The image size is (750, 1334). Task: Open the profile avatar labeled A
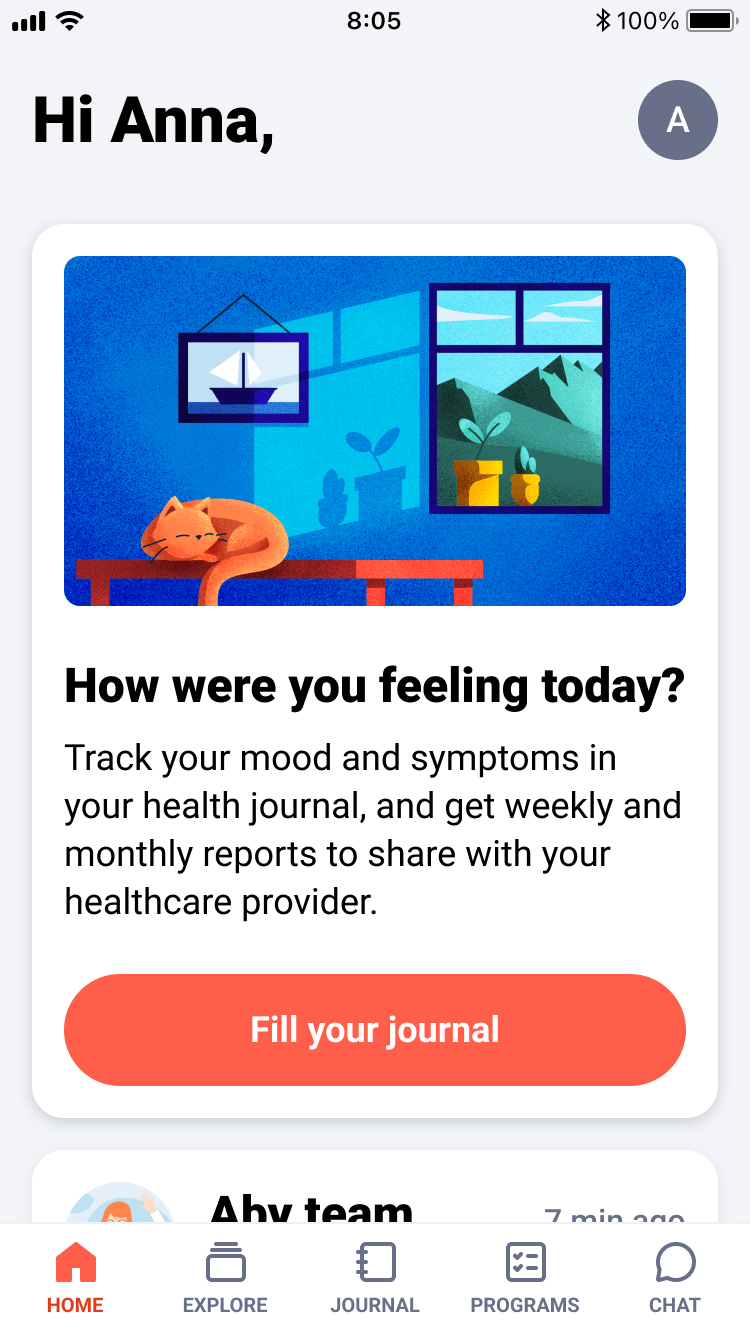click(677, 120)
